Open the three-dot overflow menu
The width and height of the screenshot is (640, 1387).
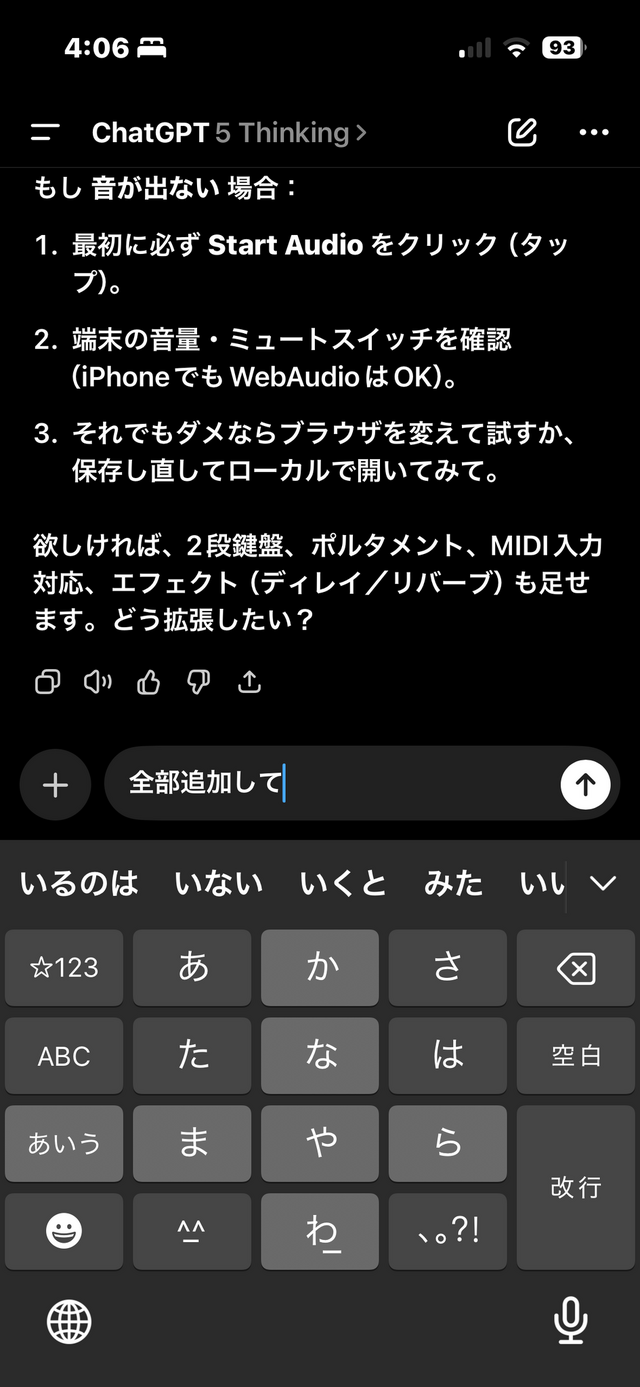594,132
